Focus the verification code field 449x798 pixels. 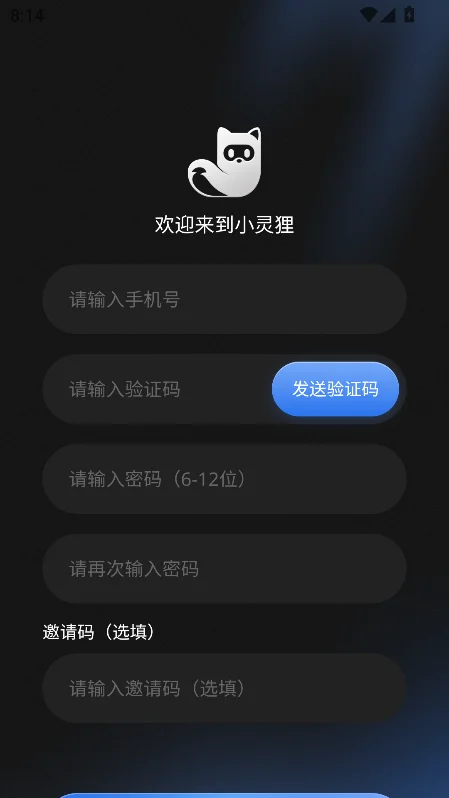[x=158, y=389]
